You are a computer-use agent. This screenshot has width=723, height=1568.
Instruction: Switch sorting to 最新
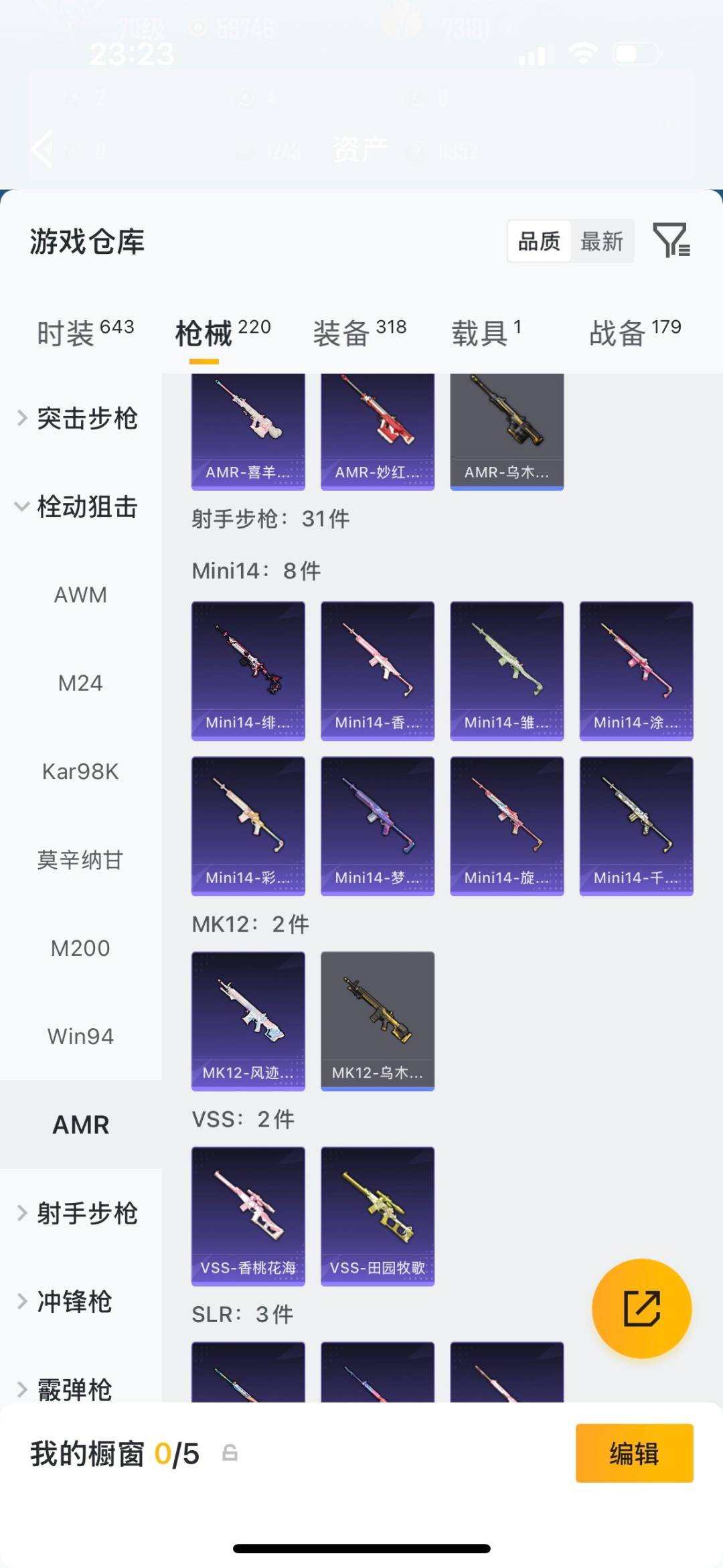(x=602, y=242)
